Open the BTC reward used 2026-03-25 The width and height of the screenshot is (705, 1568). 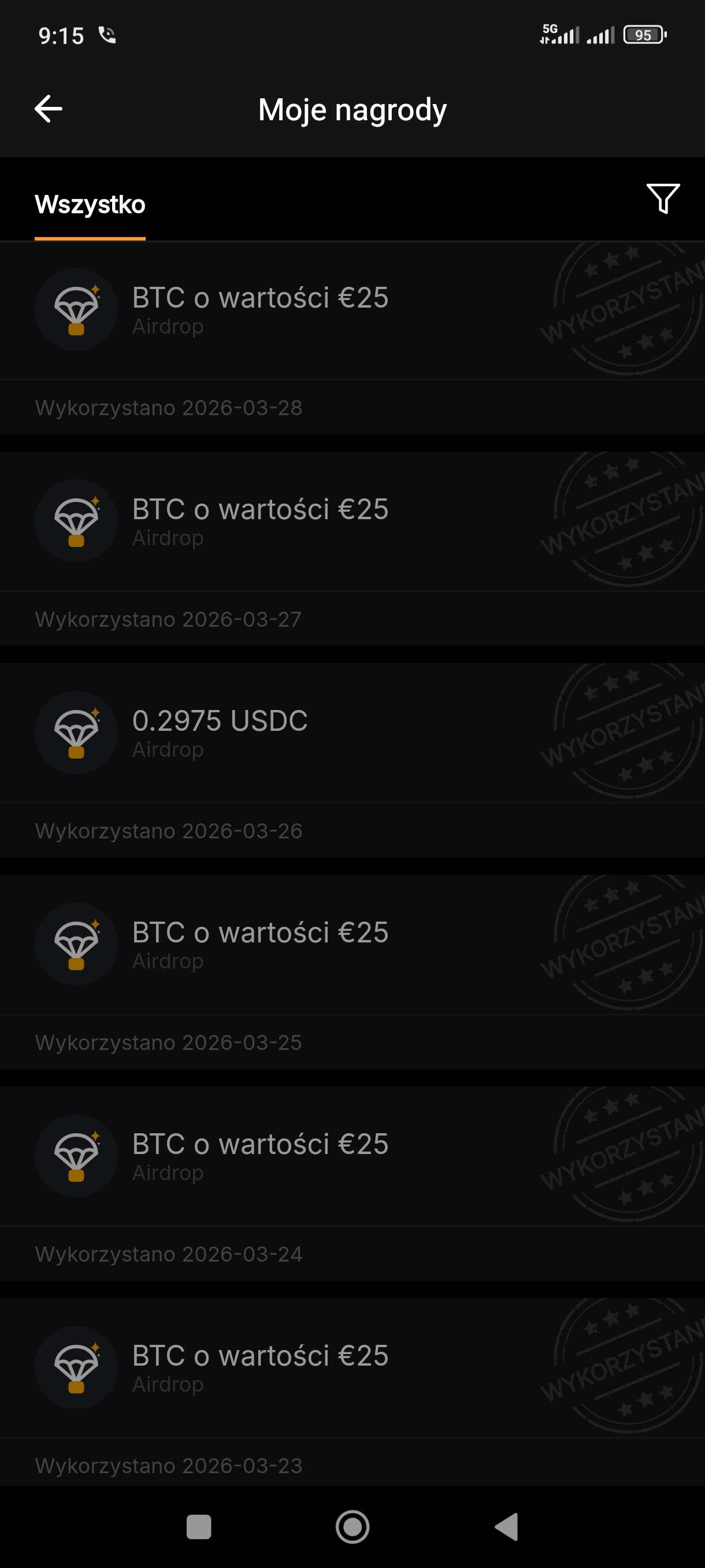click(261, 944)
